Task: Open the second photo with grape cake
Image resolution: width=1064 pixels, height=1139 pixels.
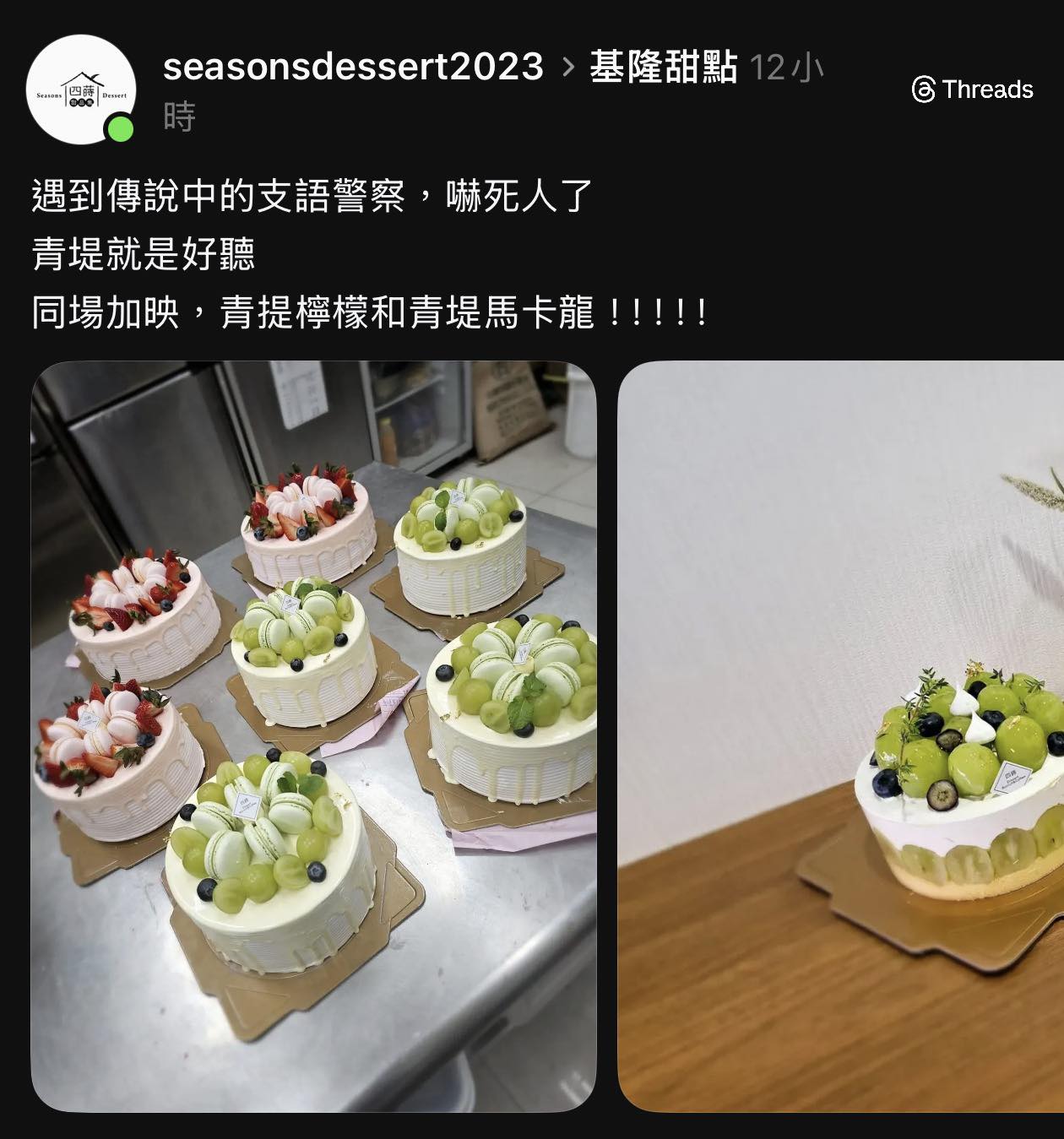Action: pos(840,735)
